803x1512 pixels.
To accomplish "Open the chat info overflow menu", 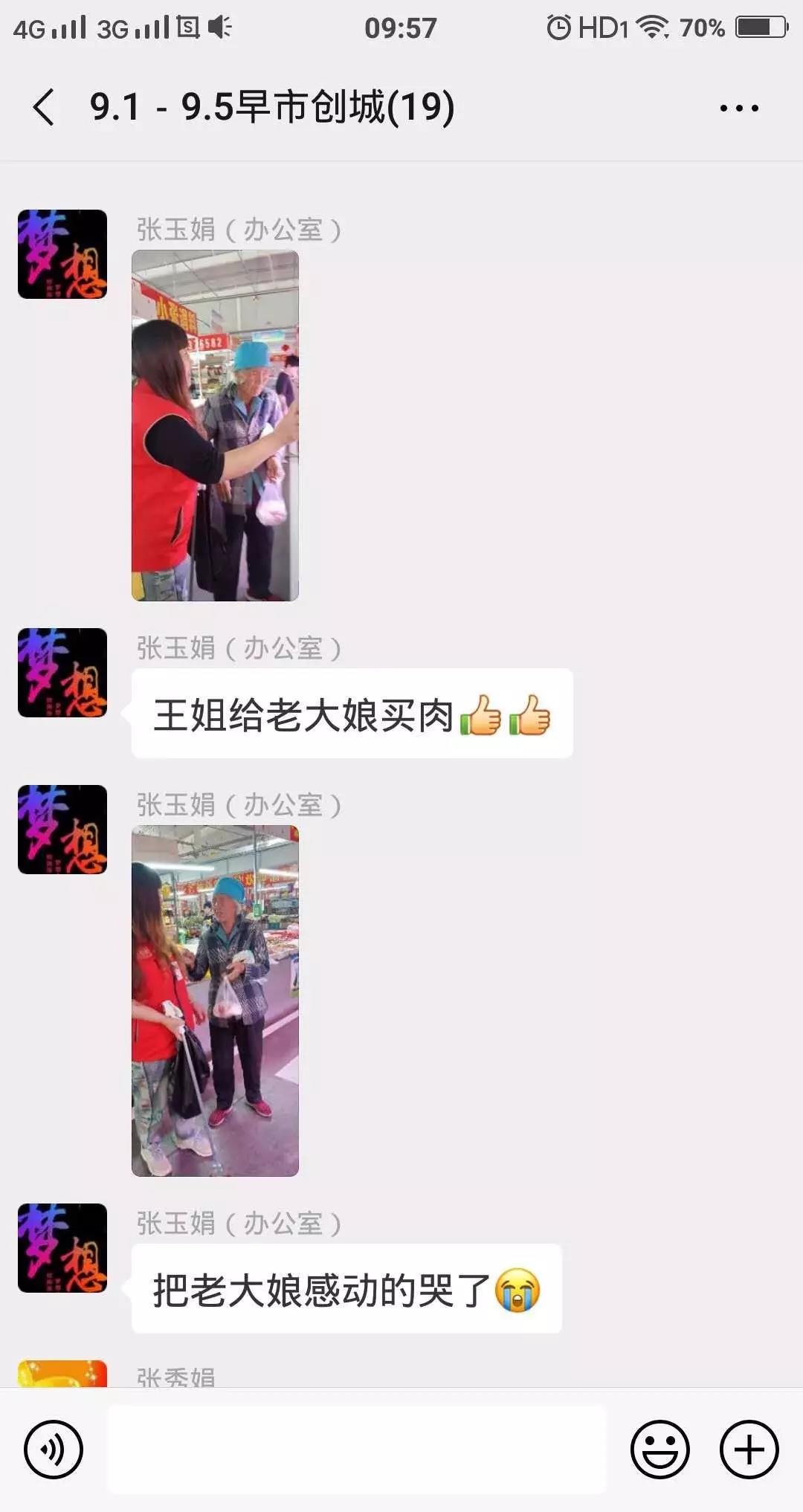I will 739,109.
